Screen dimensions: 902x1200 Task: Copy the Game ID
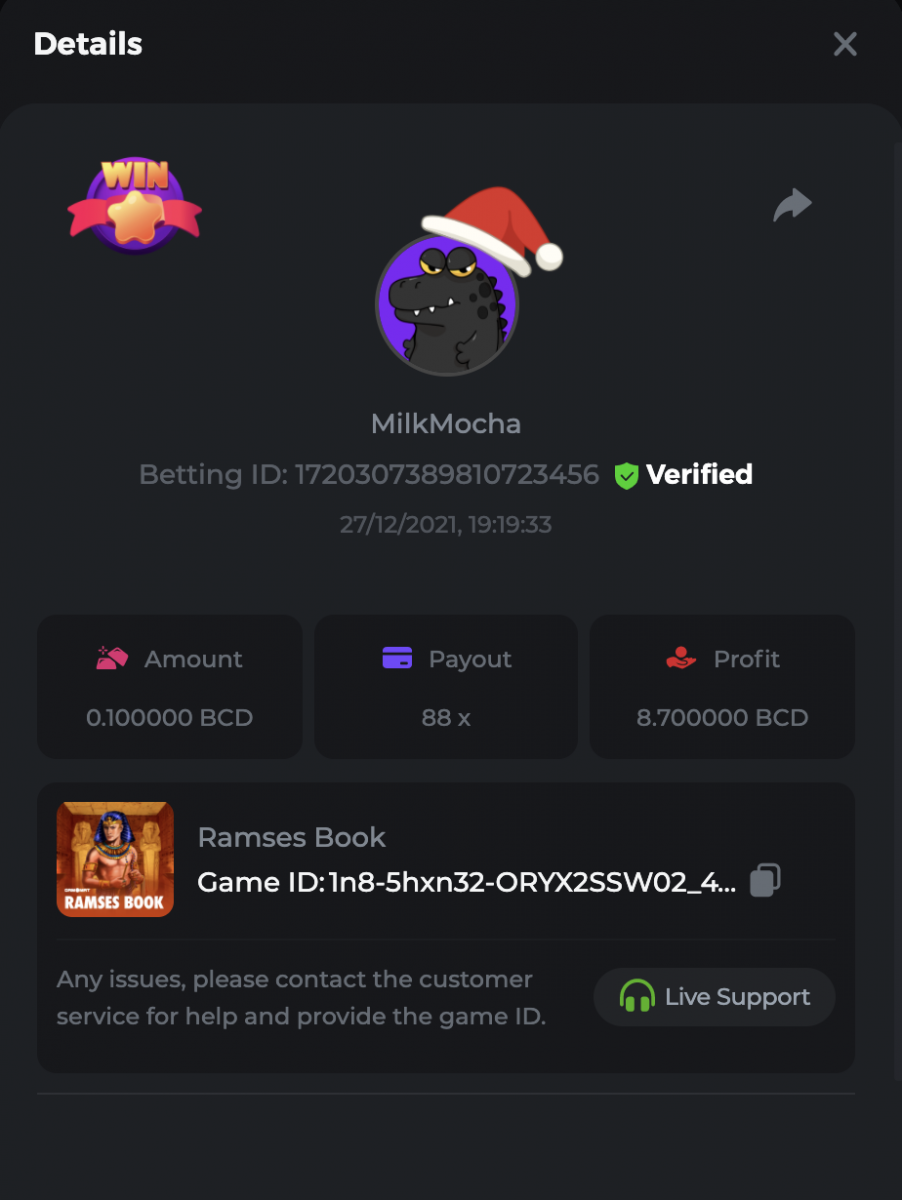tap(765, 881)
